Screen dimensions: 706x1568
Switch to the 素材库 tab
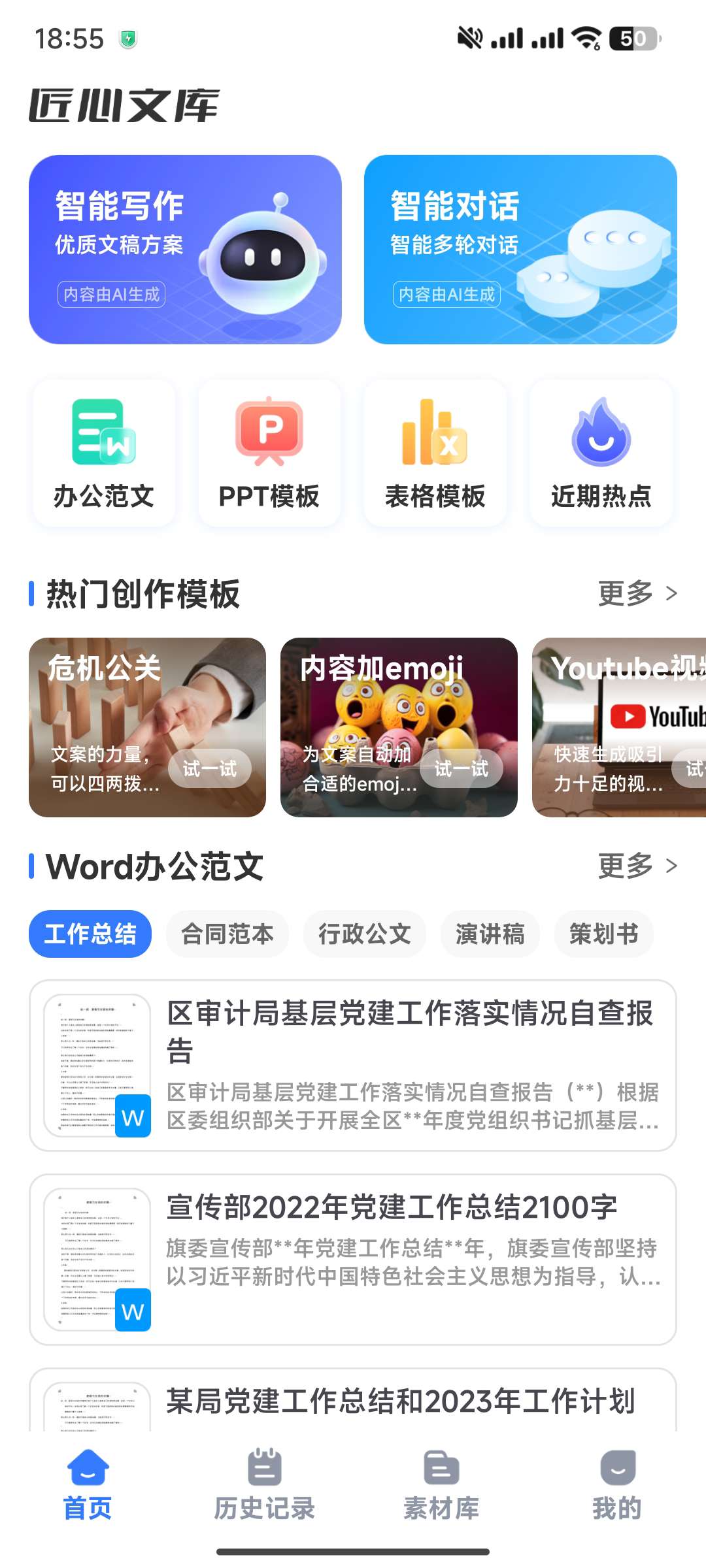(441, 1484)
